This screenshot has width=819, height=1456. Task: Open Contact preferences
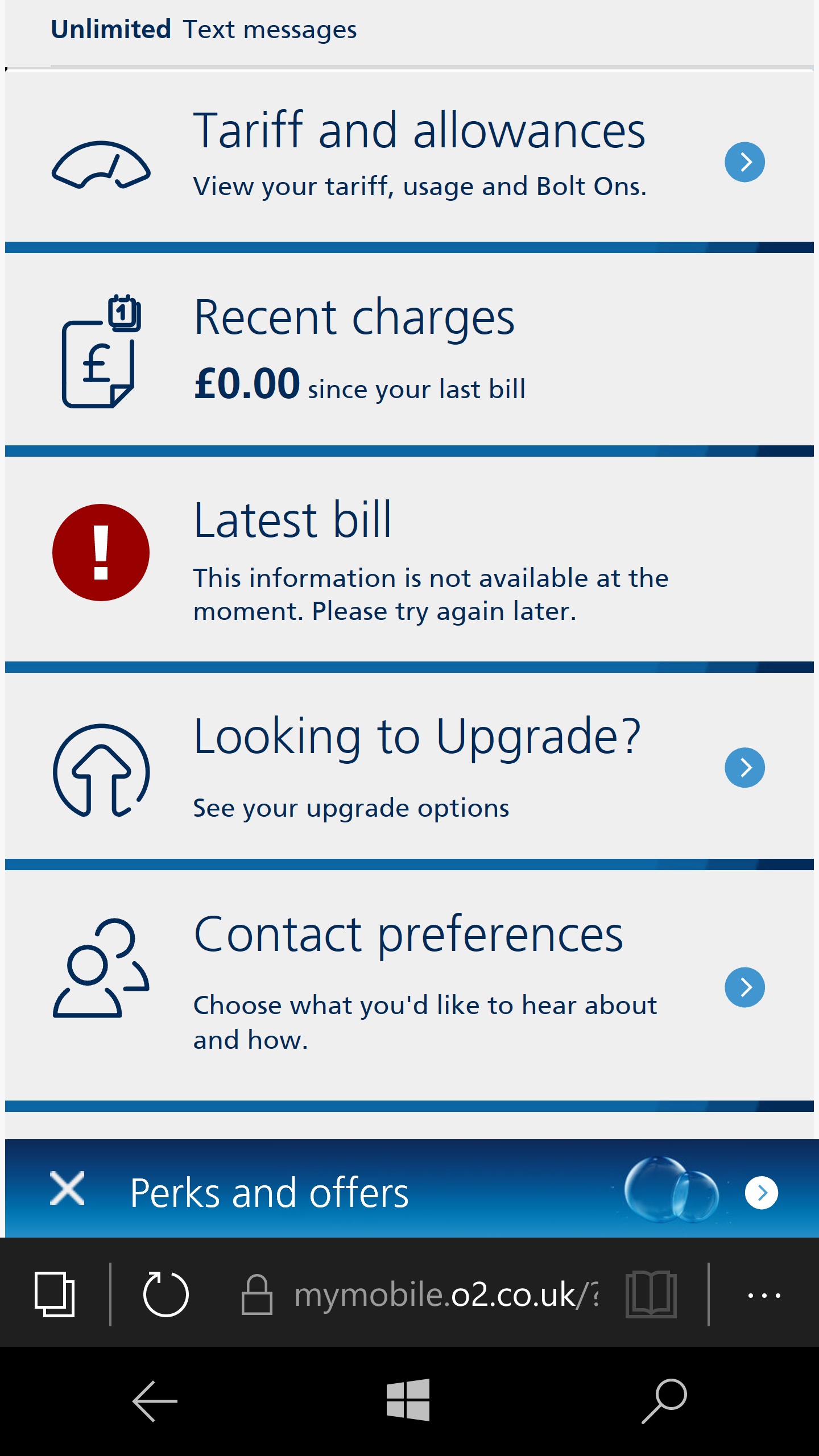(744, 987)
